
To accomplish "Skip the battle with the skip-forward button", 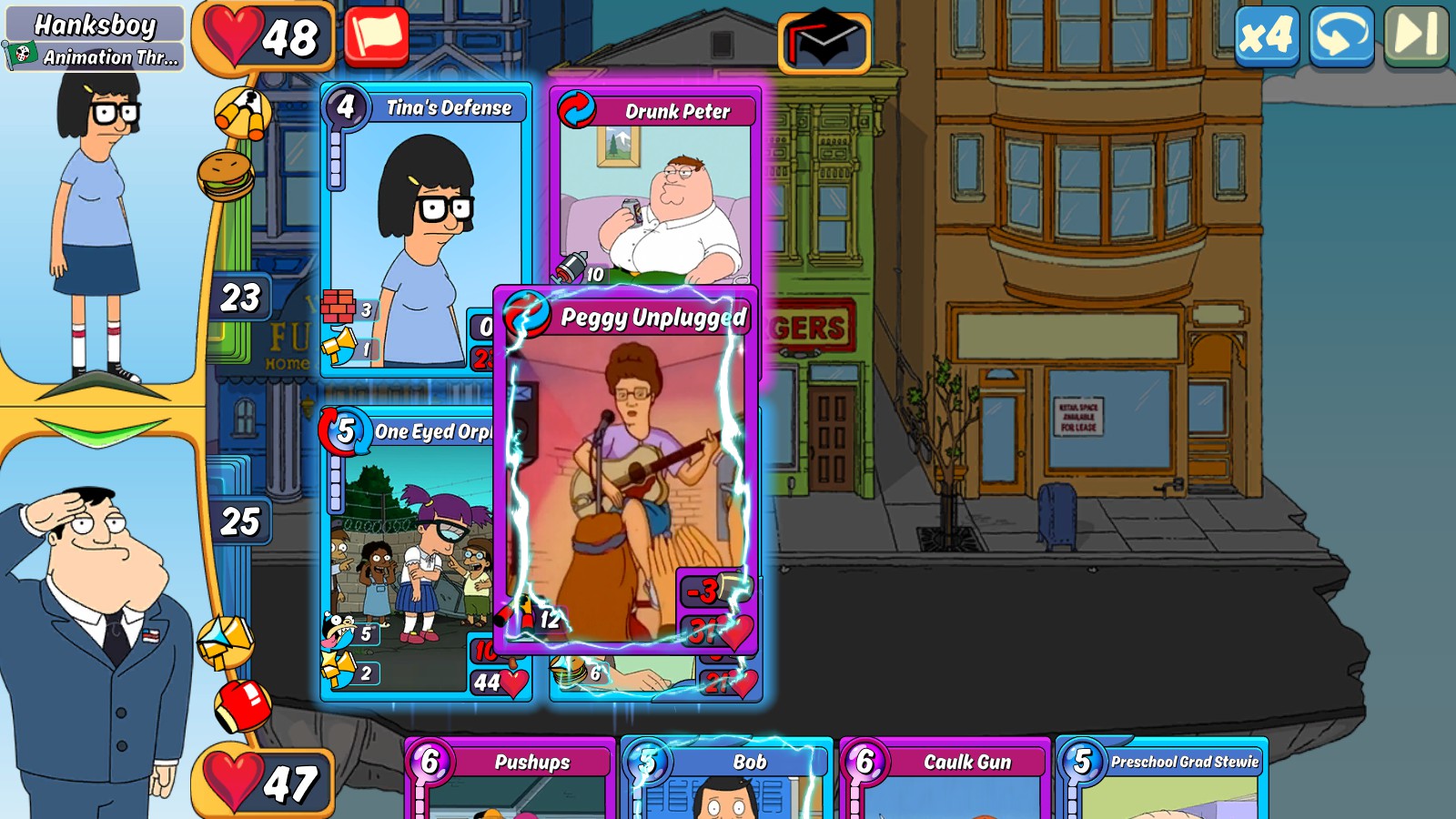I will (x=1416, y=36).
